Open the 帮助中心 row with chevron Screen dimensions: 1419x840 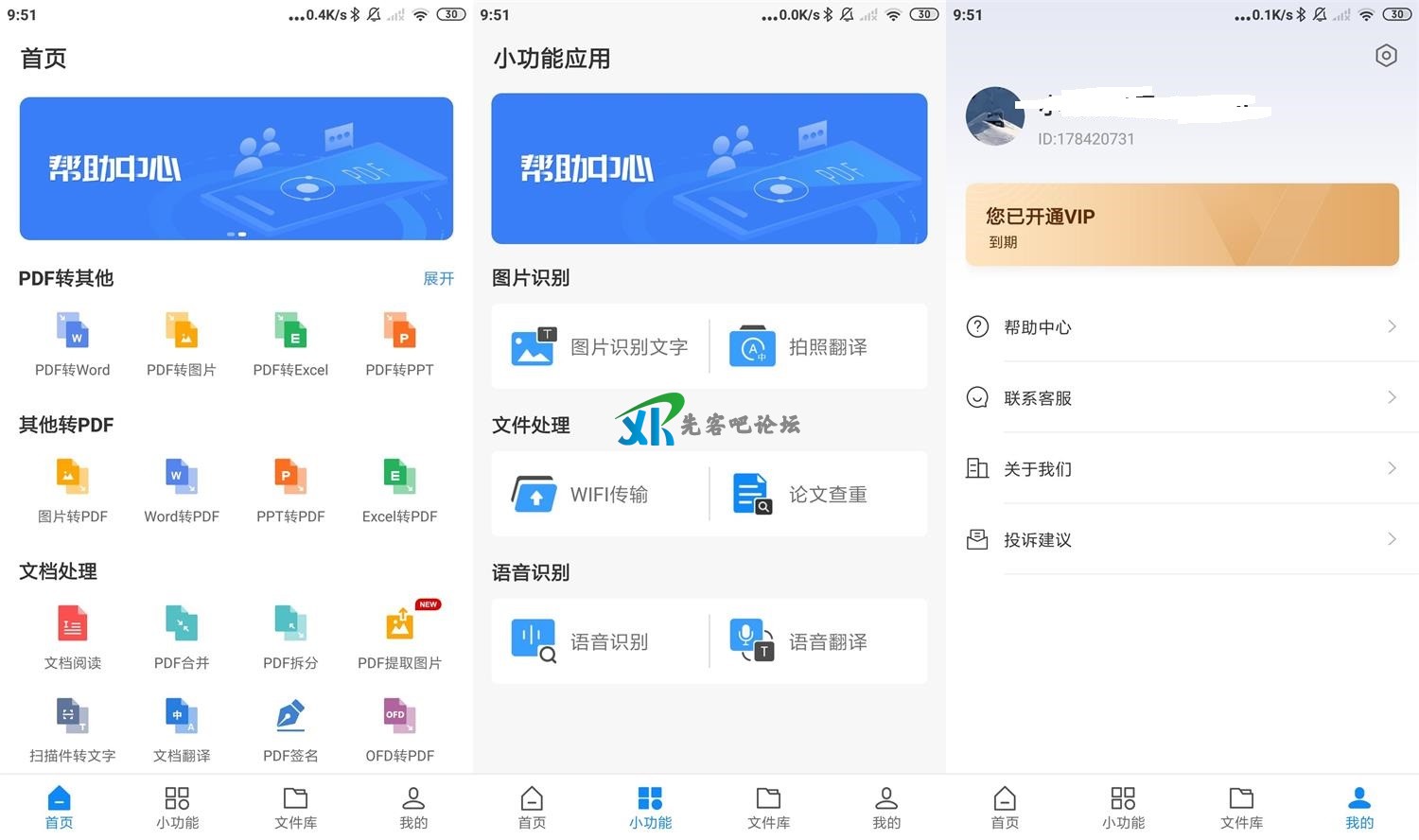point(1182,327)
